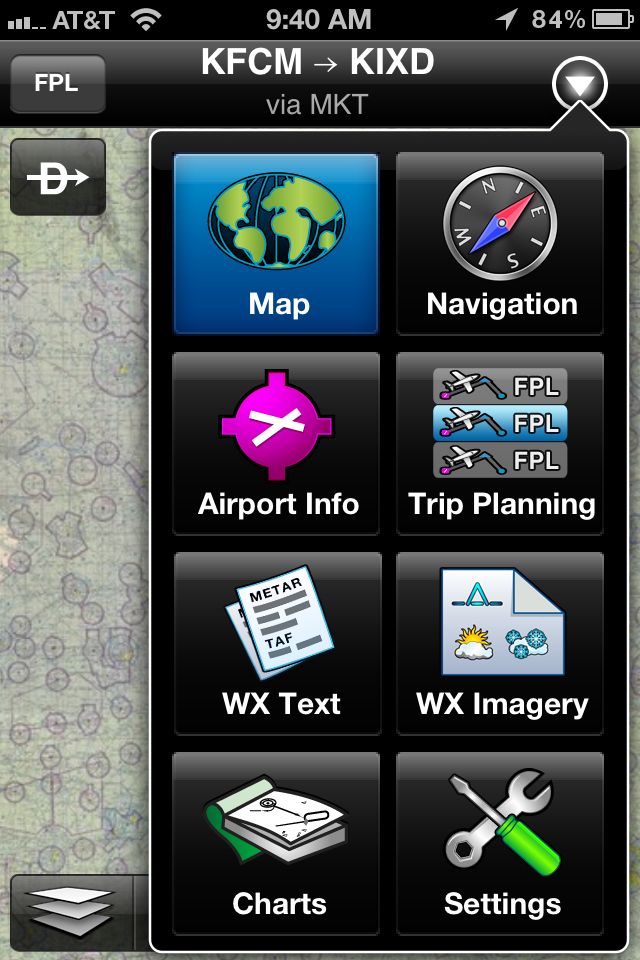Open Airport Info
640x960 pixels.
276,443
